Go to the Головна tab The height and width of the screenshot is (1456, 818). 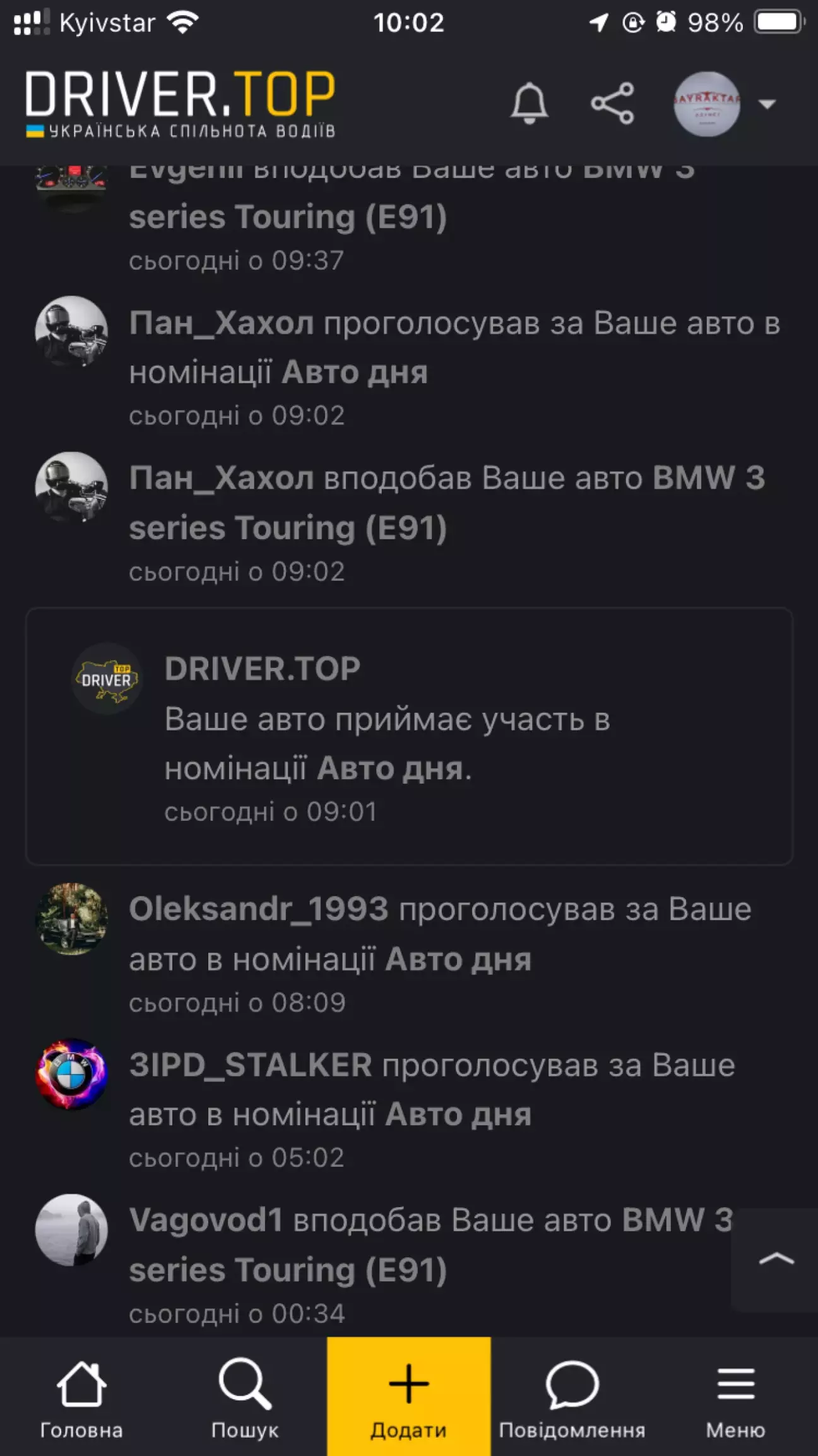pos(81,1397)
